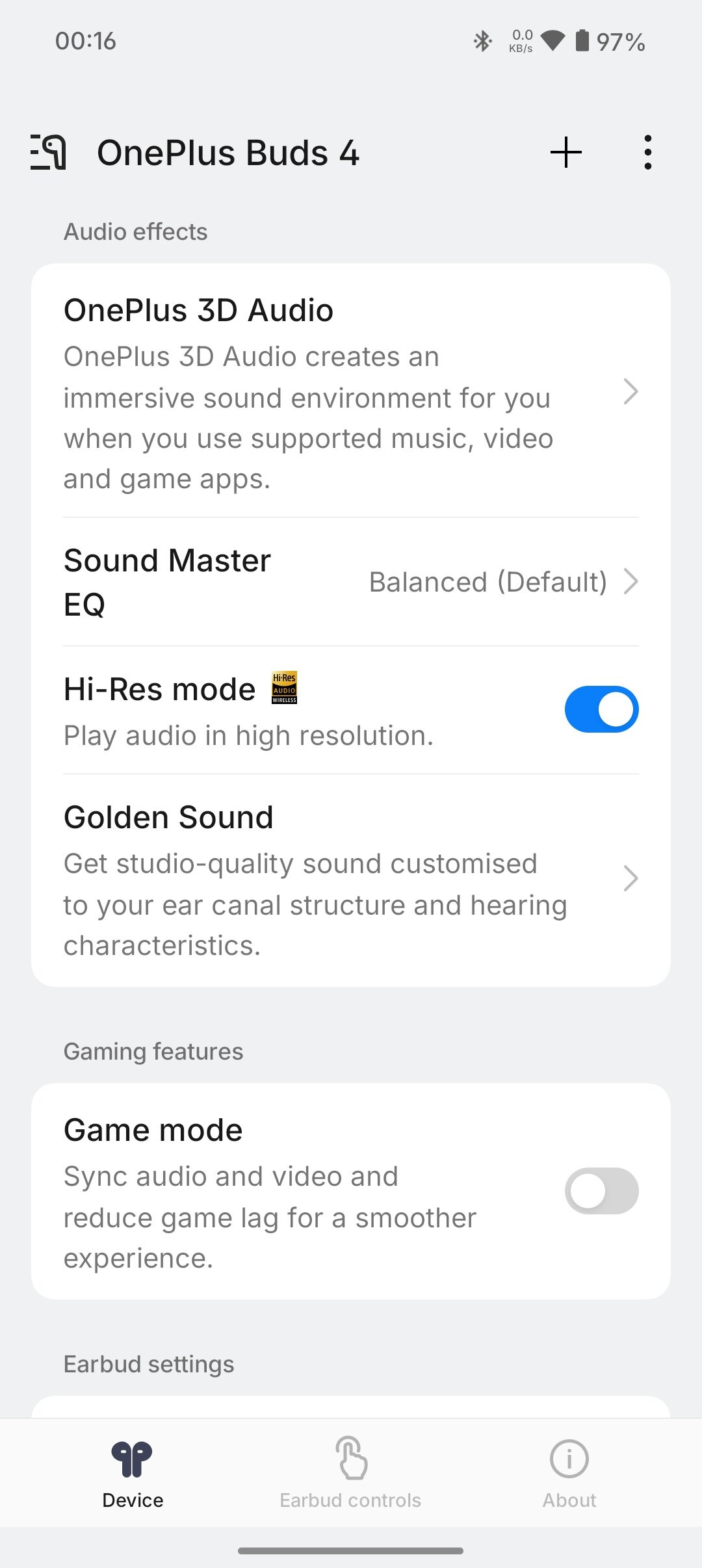Add a new device with plus icon
Image resolution: width=702 pixels, height=1568 pixels.
(566, 152)
